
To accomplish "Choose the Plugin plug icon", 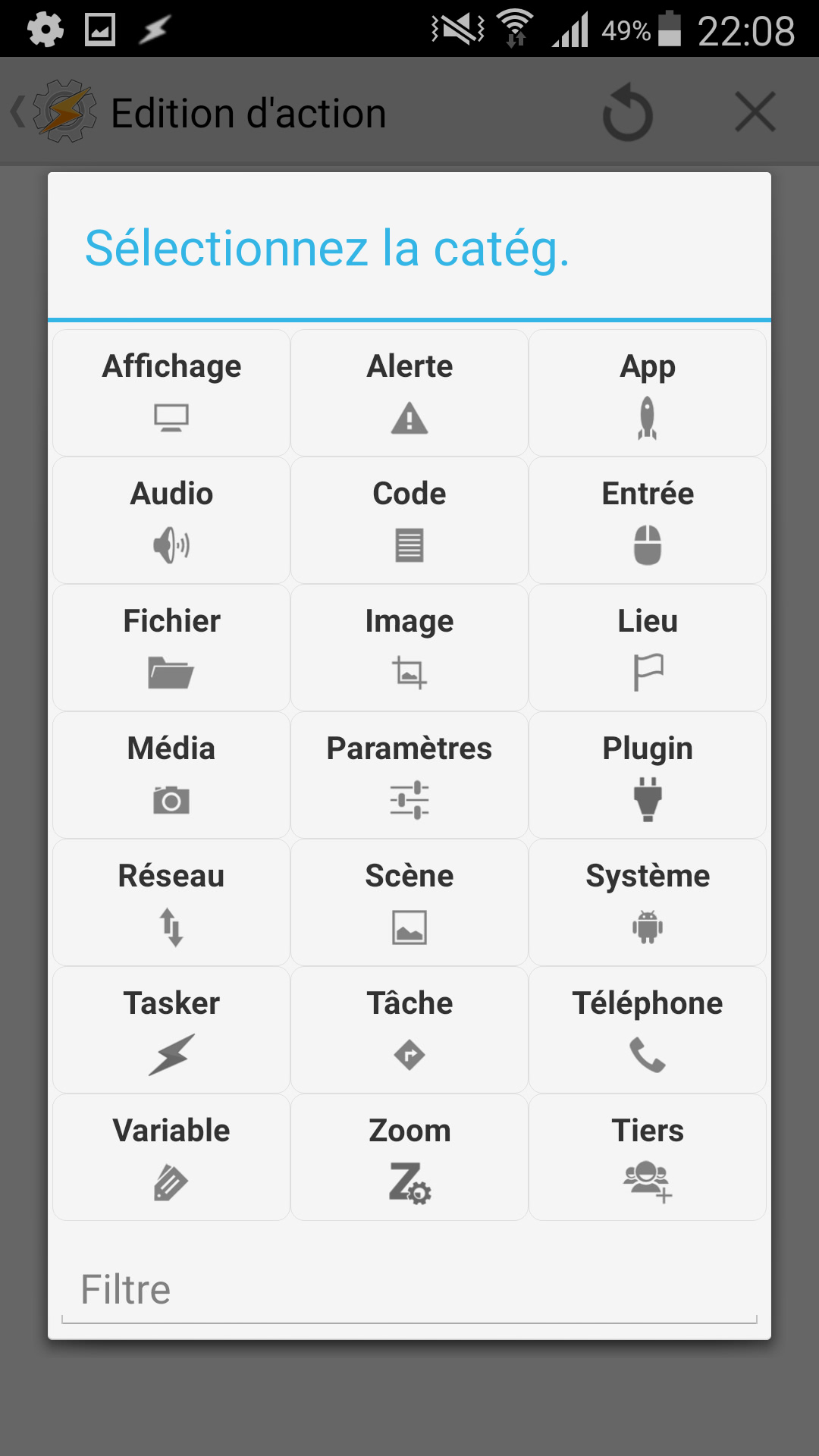I will point(647,775).
